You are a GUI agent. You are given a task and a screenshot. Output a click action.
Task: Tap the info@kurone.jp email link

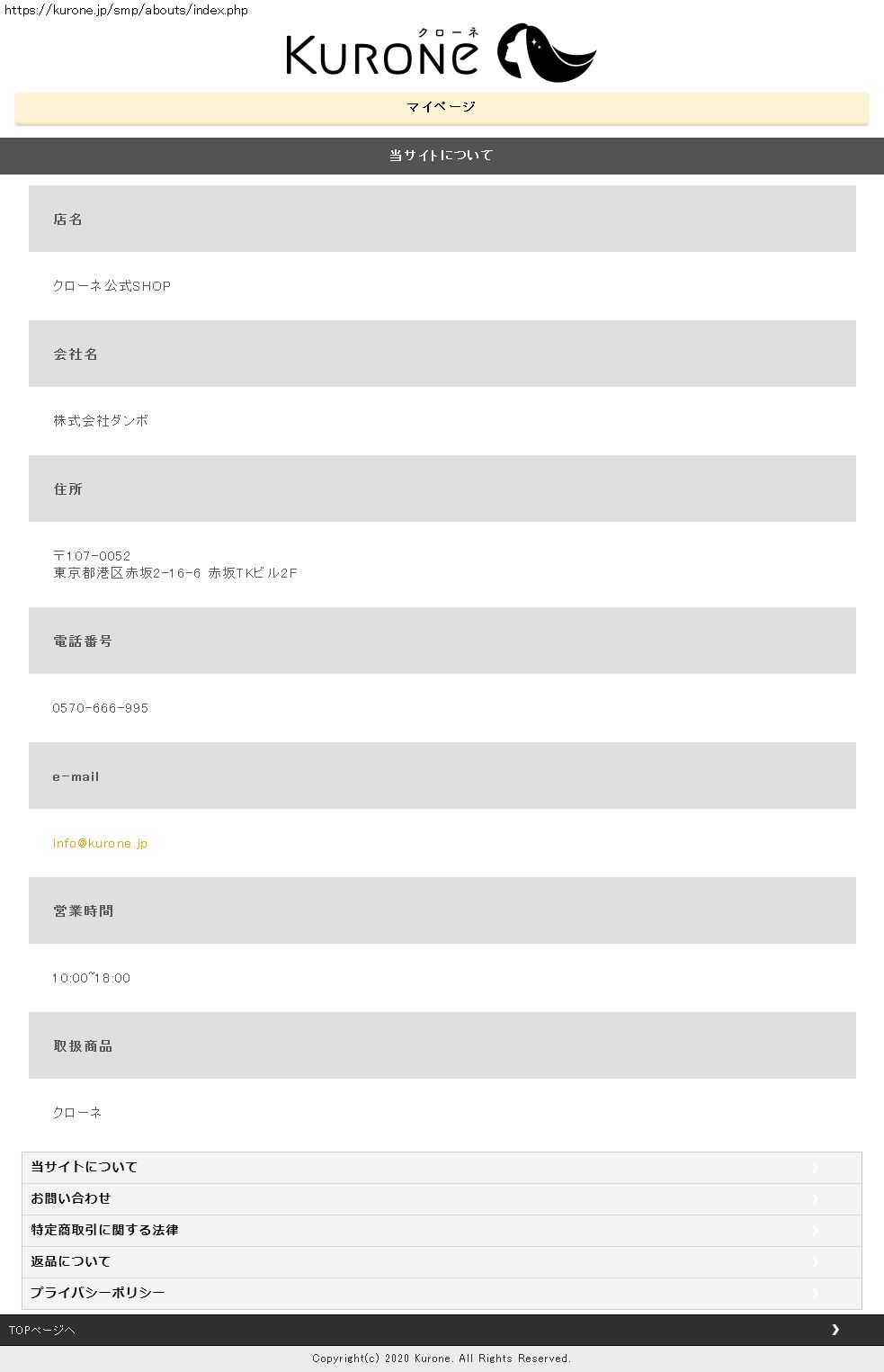pyautogui.click(x=100, y=843)
